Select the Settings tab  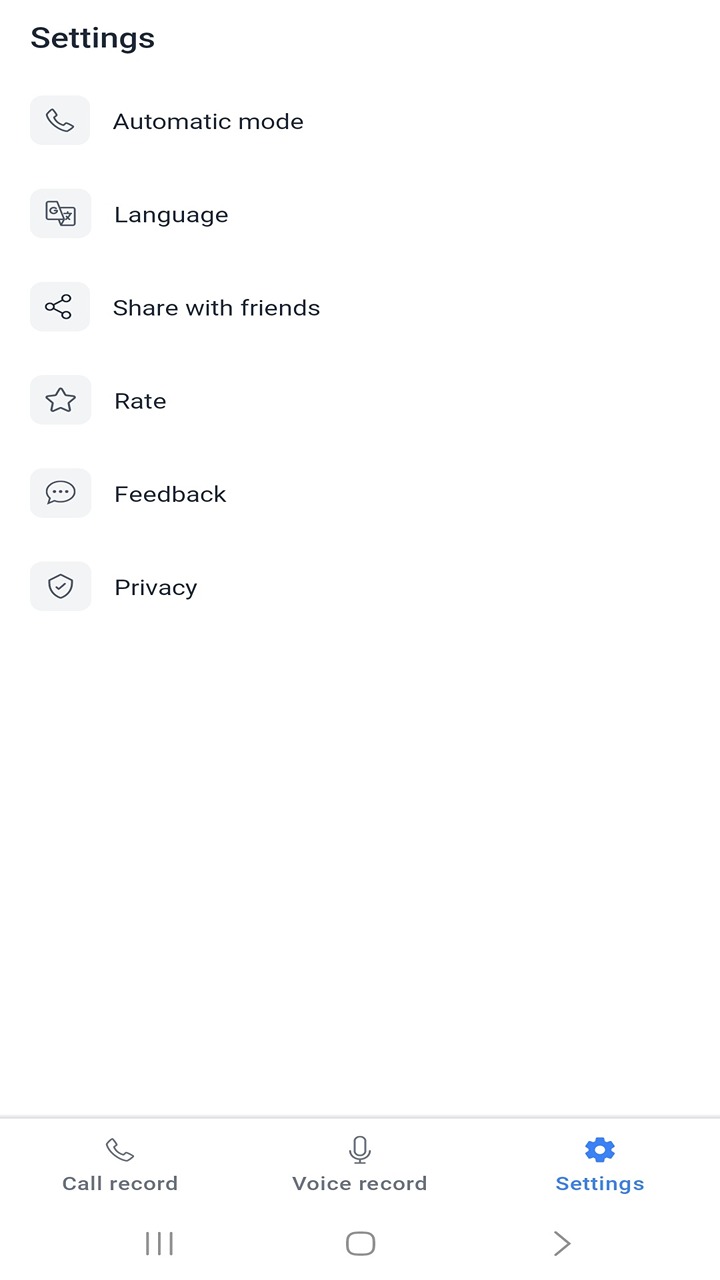(599, 1165)
